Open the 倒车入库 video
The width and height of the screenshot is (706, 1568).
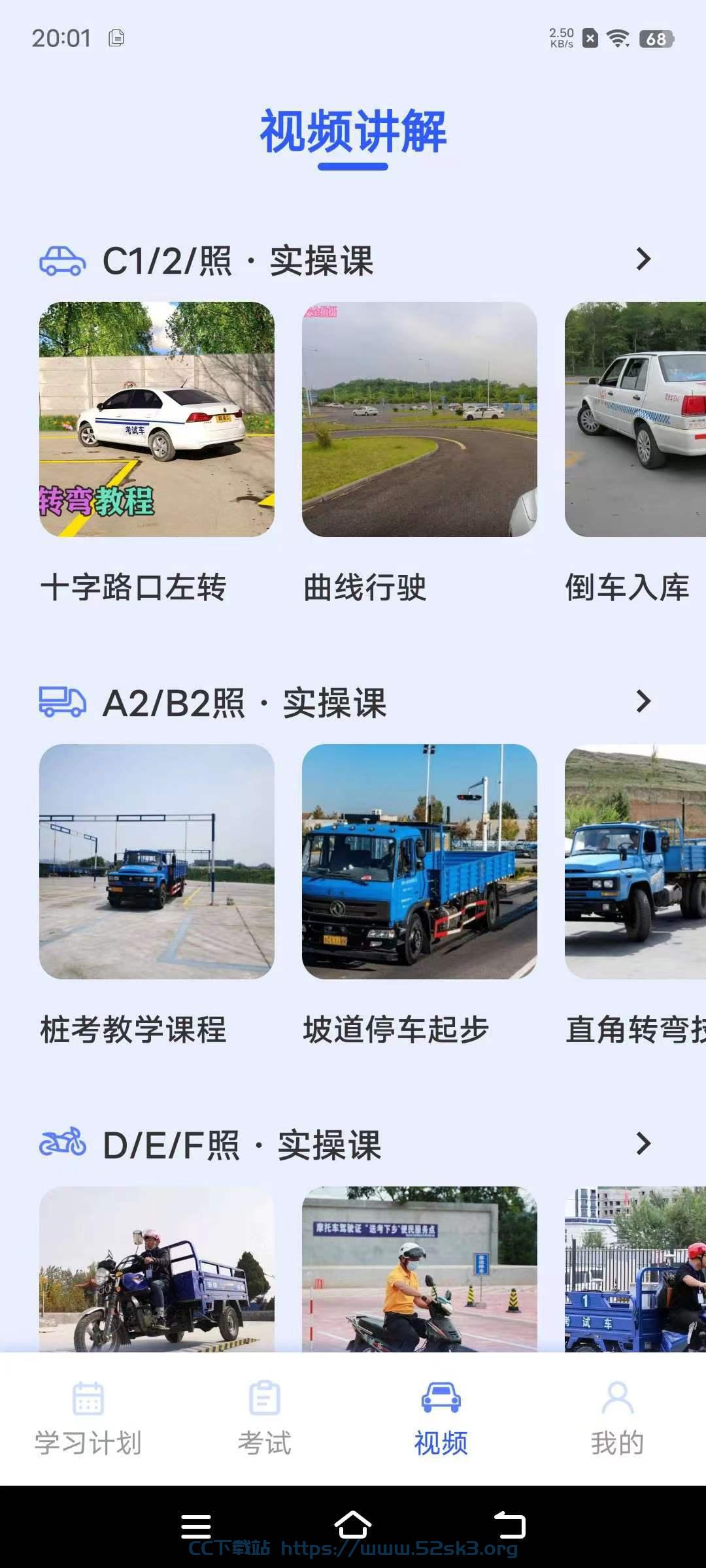coord(635,419)
